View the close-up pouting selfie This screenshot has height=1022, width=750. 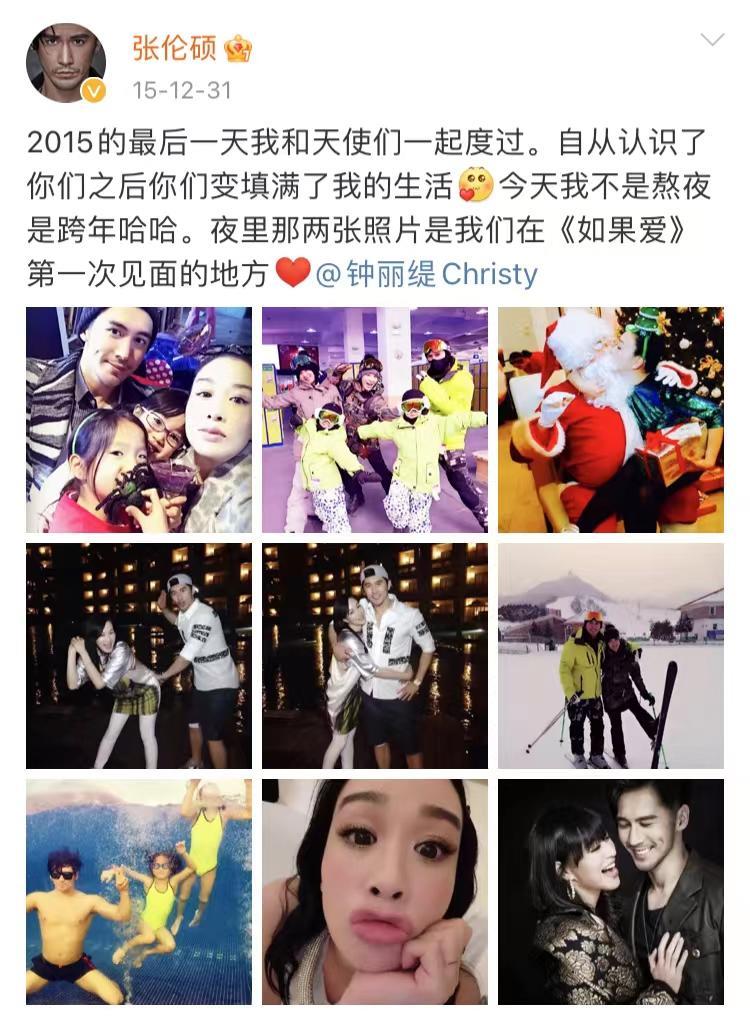375,892
